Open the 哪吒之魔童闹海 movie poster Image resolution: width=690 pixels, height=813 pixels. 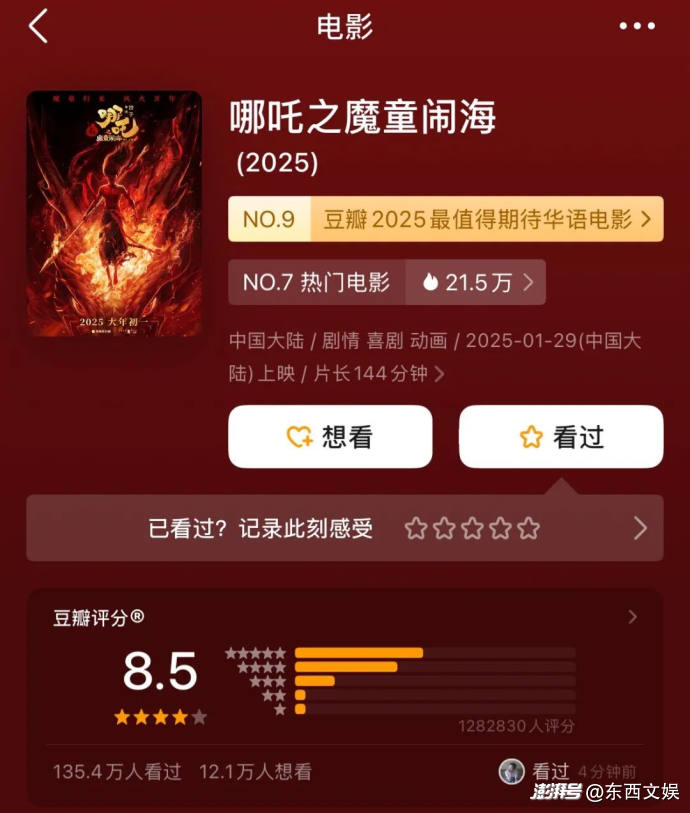[114, 213]
